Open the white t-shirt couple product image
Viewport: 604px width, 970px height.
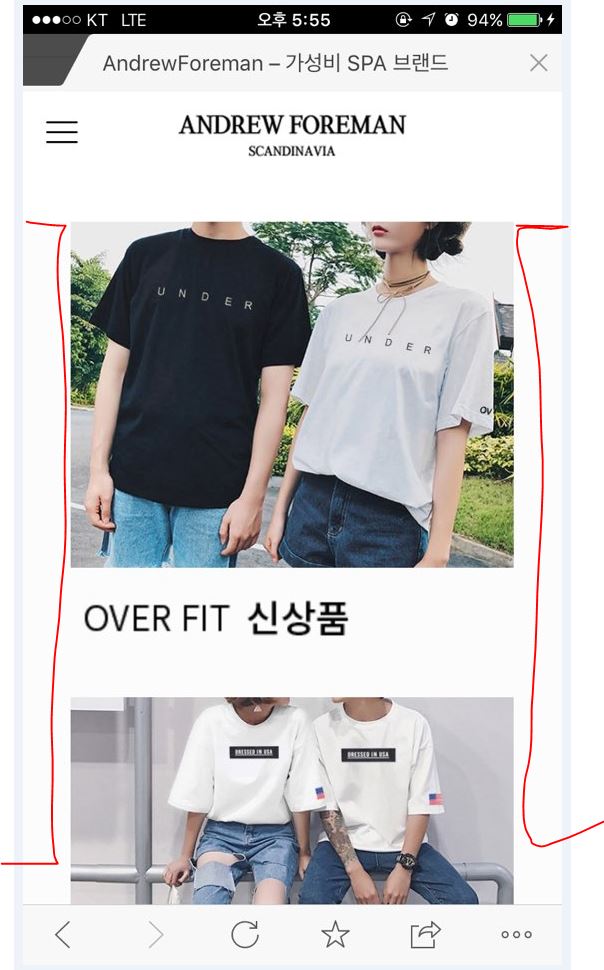click(292, 800)
